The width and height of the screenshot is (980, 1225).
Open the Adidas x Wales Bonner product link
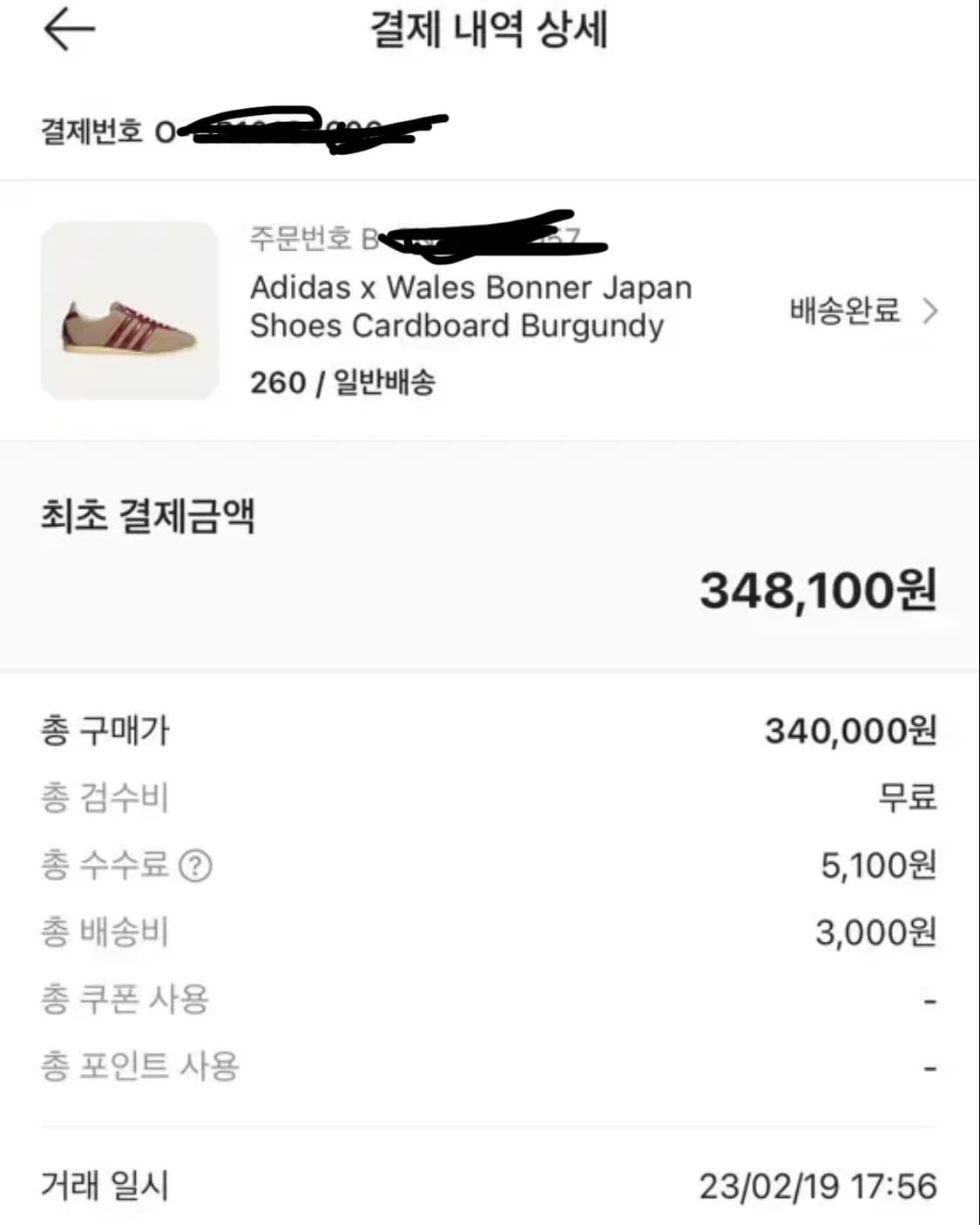(x=470, y=305)
